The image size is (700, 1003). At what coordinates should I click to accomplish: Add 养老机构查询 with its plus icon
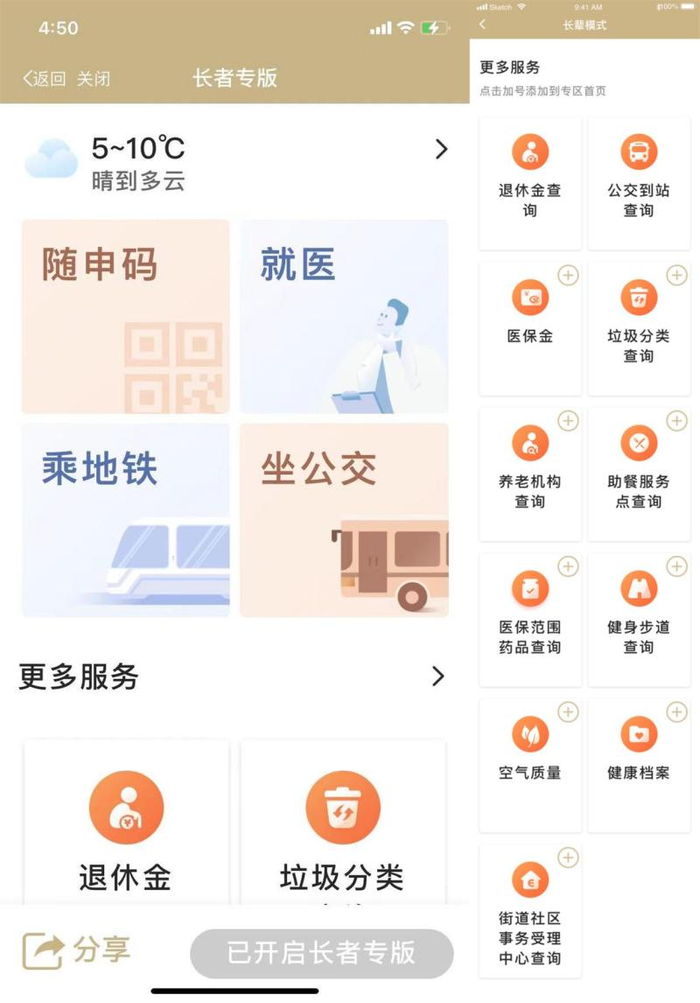coord(568,421)
